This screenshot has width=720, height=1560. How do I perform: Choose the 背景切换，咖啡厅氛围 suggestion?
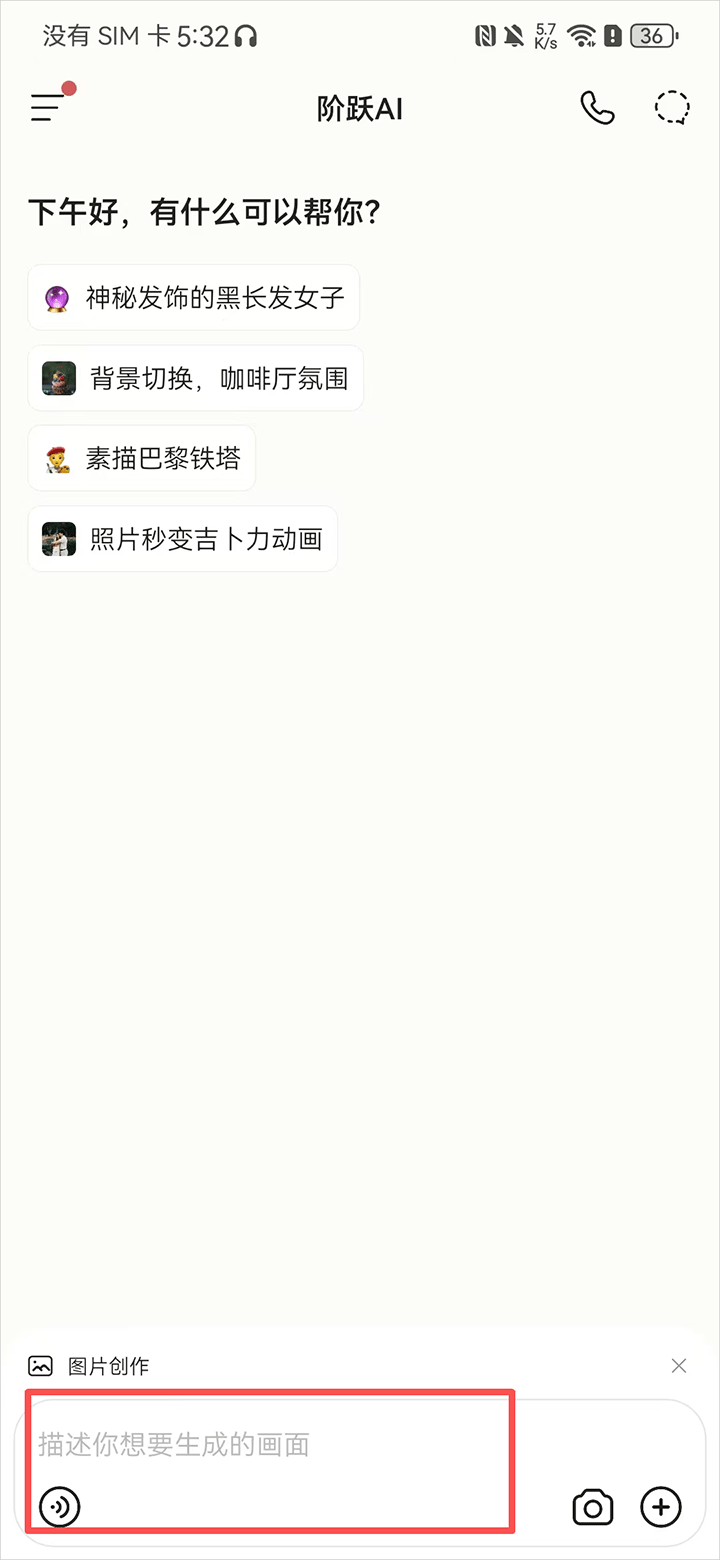click(x=196, y=378)
